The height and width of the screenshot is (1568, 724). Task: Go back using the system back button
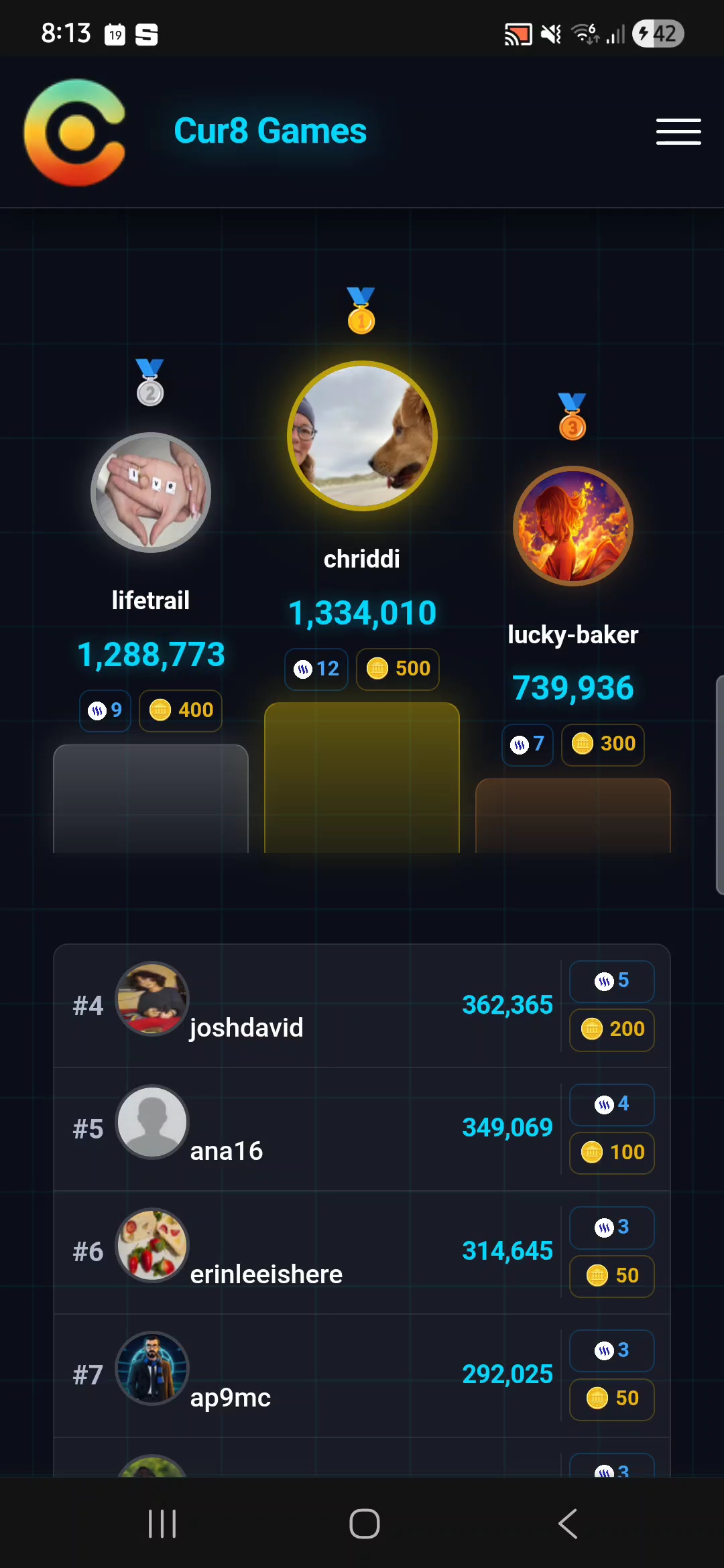(x=567, y=1524)
